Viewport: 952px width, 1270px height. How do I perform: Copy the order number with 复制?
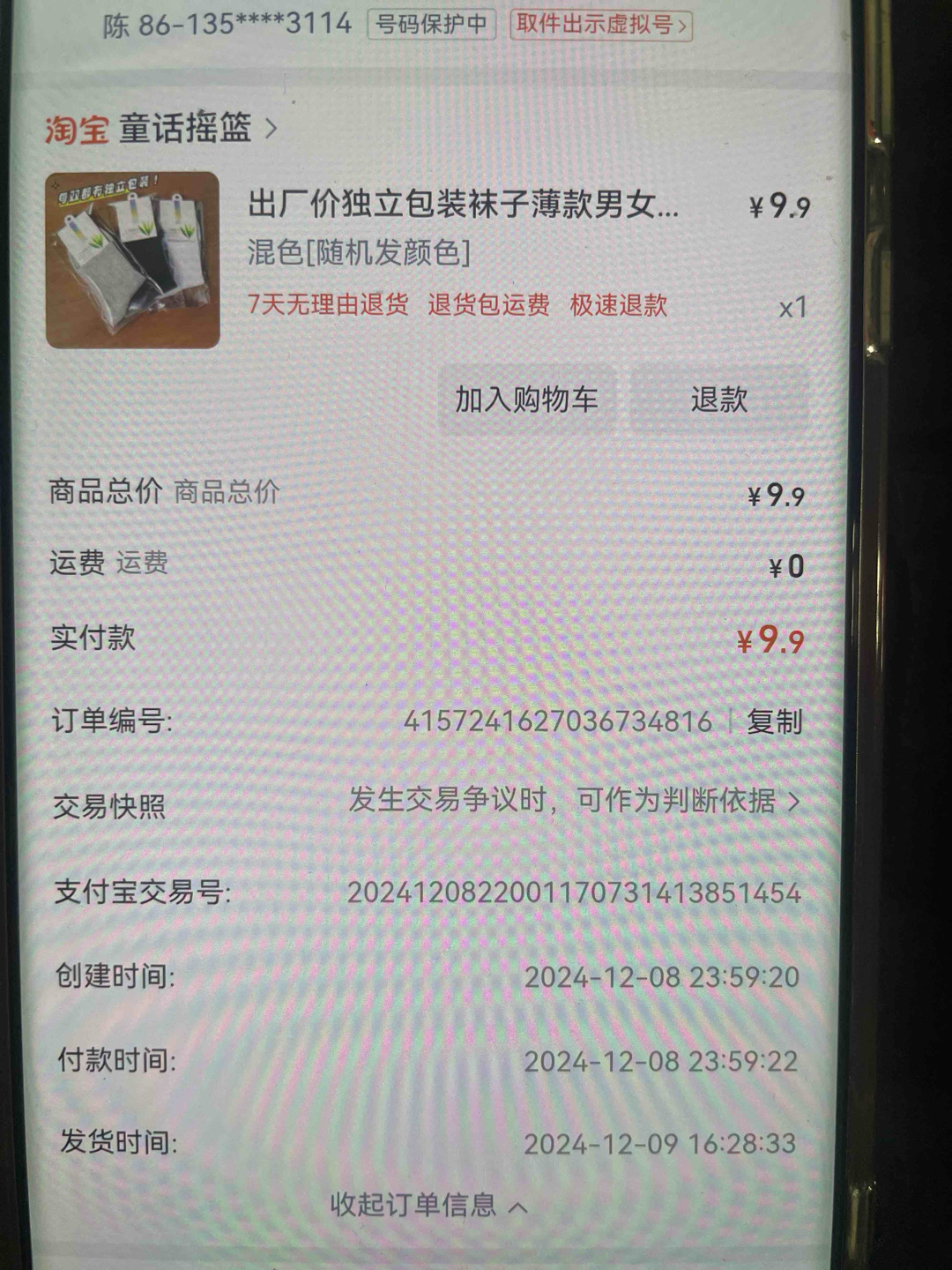(774, 721)
